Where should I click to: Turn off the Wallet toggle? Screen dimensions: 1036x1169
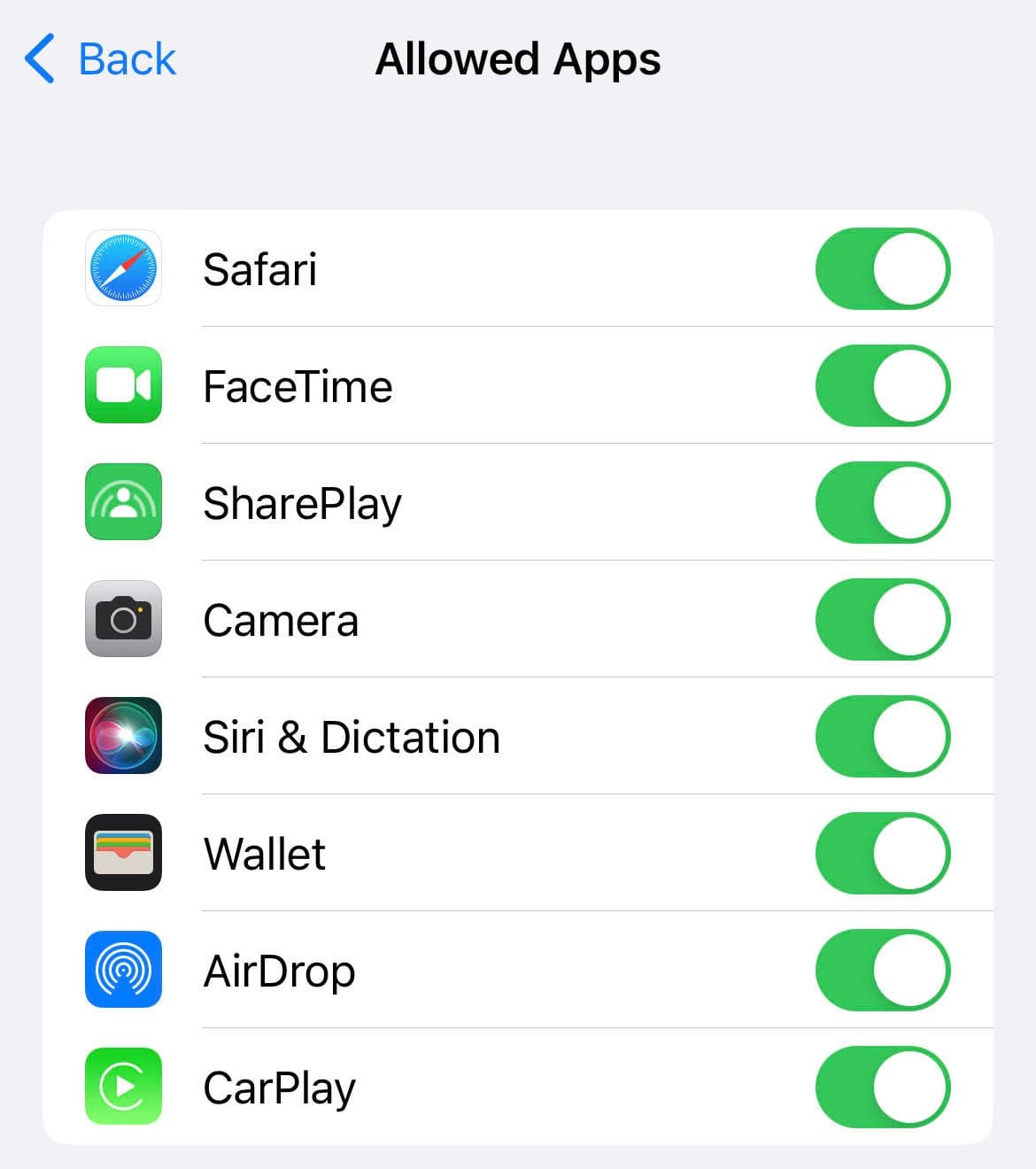[x=882, y=854]
